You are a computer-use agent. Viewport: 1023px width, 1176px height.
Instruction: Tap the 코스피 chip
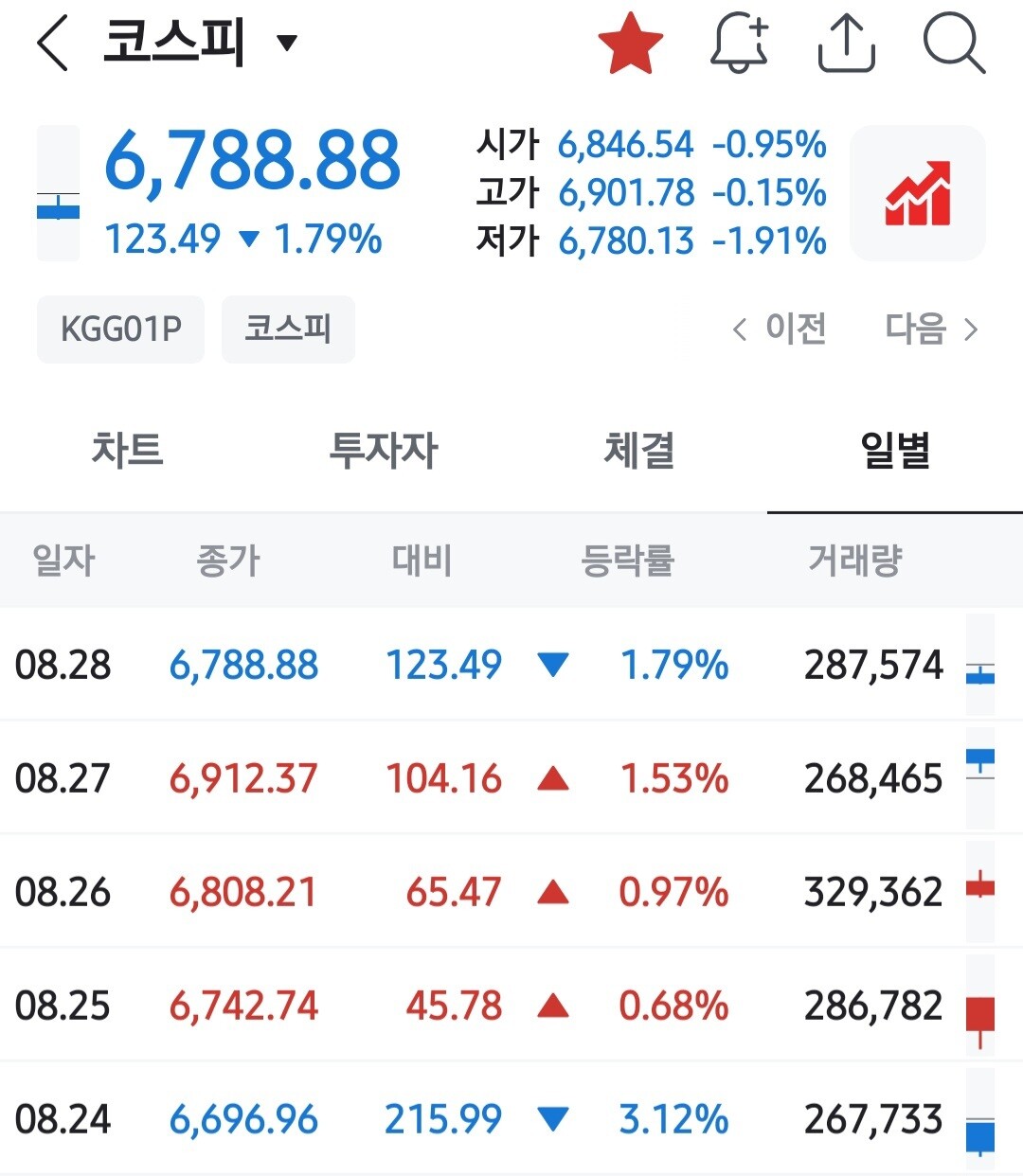(x=288, y=330)
